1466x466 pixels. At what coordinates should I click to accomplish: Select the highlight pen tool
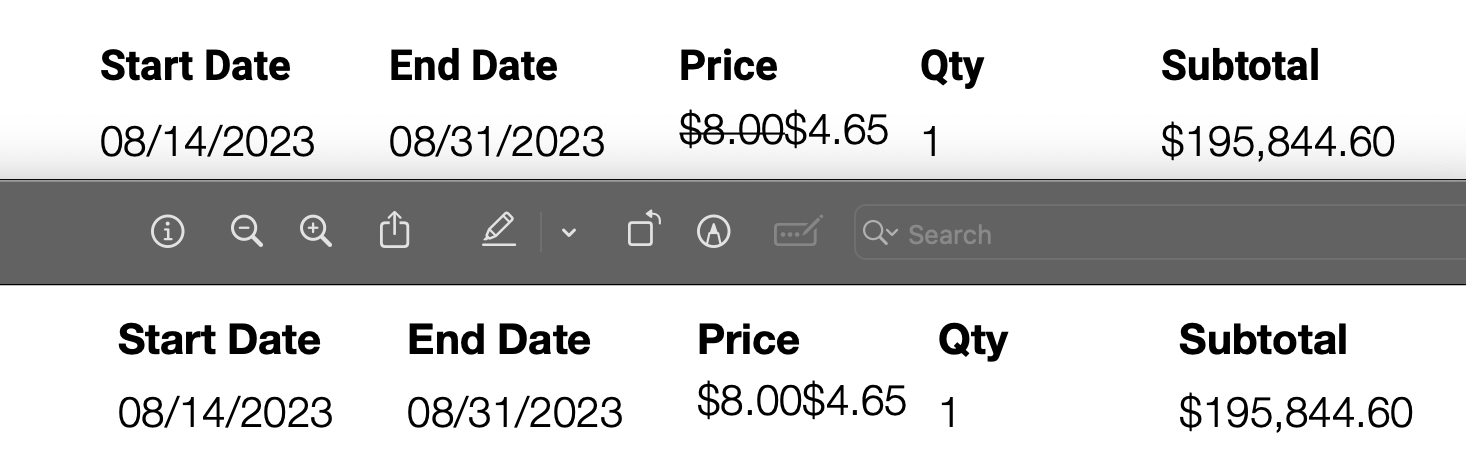[498, 232]
